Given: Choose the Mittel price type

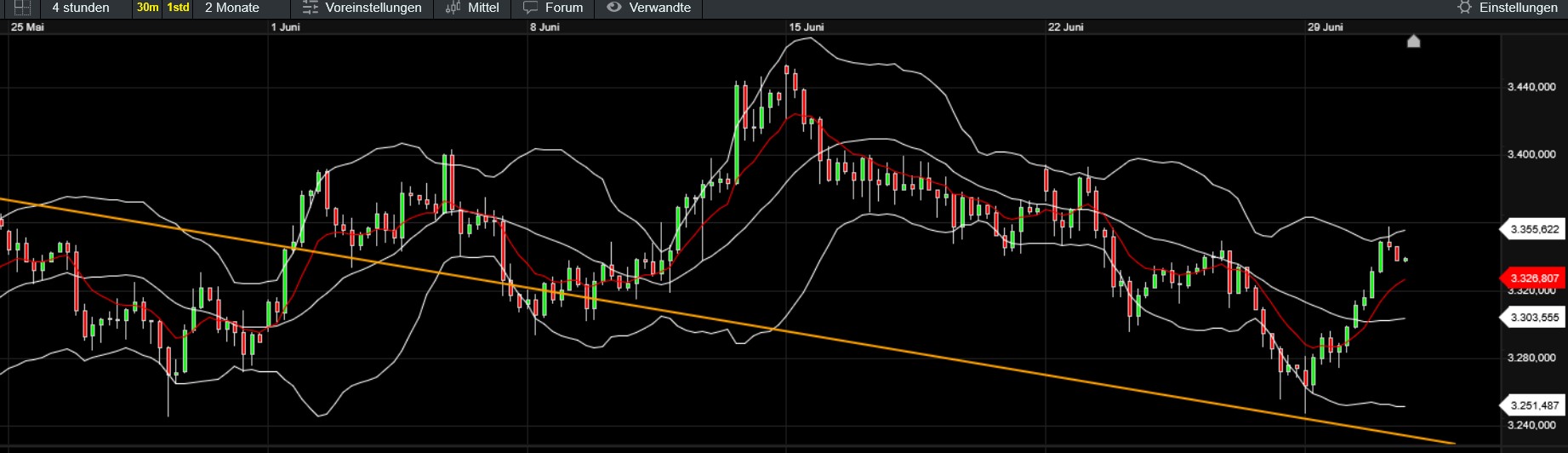Looking at the screenshot, I should [472, 8].
